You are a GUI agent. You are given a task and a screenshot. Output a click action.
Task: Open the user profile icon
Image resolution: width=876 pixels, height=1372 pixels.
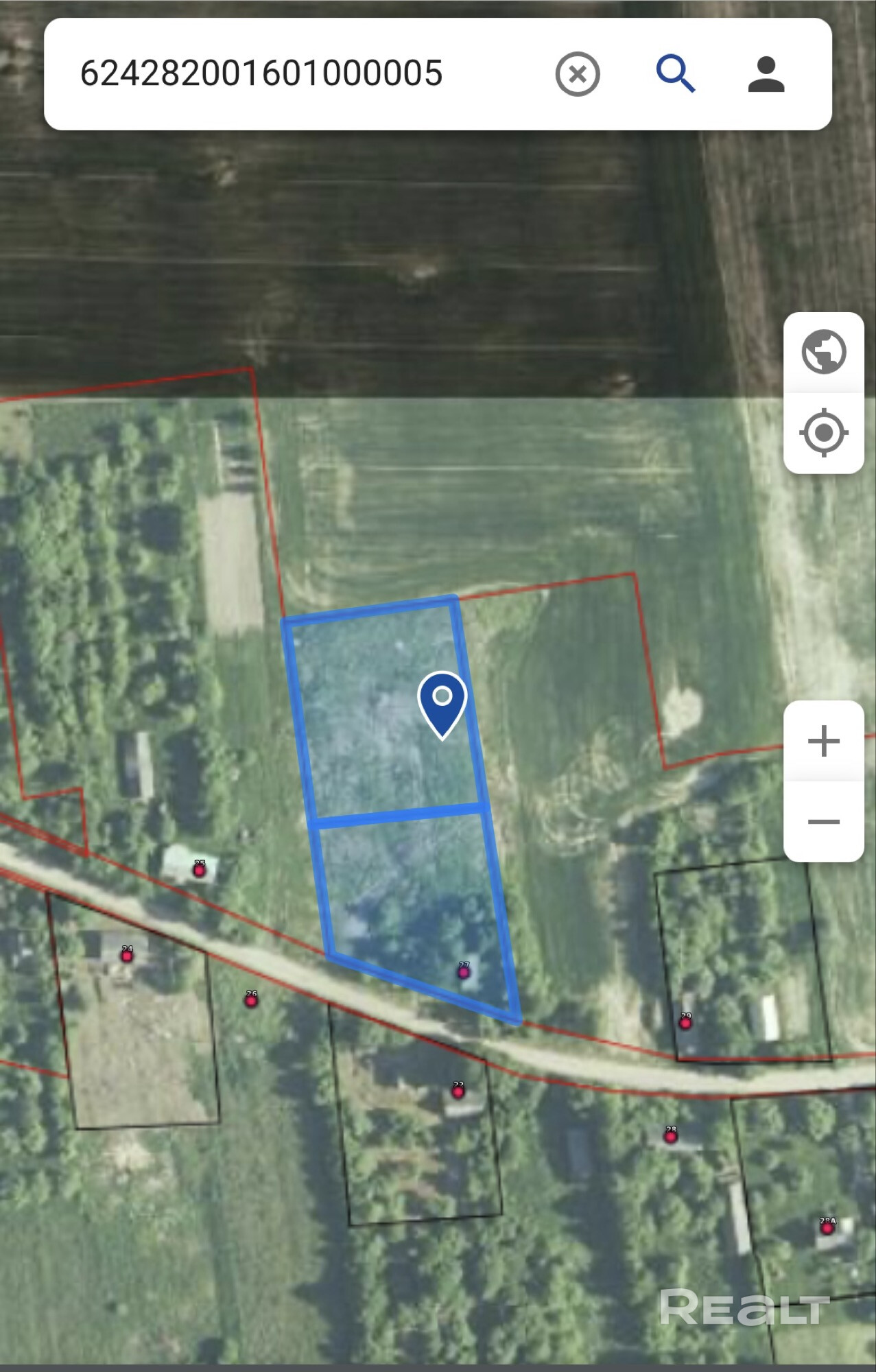(766, 73)
